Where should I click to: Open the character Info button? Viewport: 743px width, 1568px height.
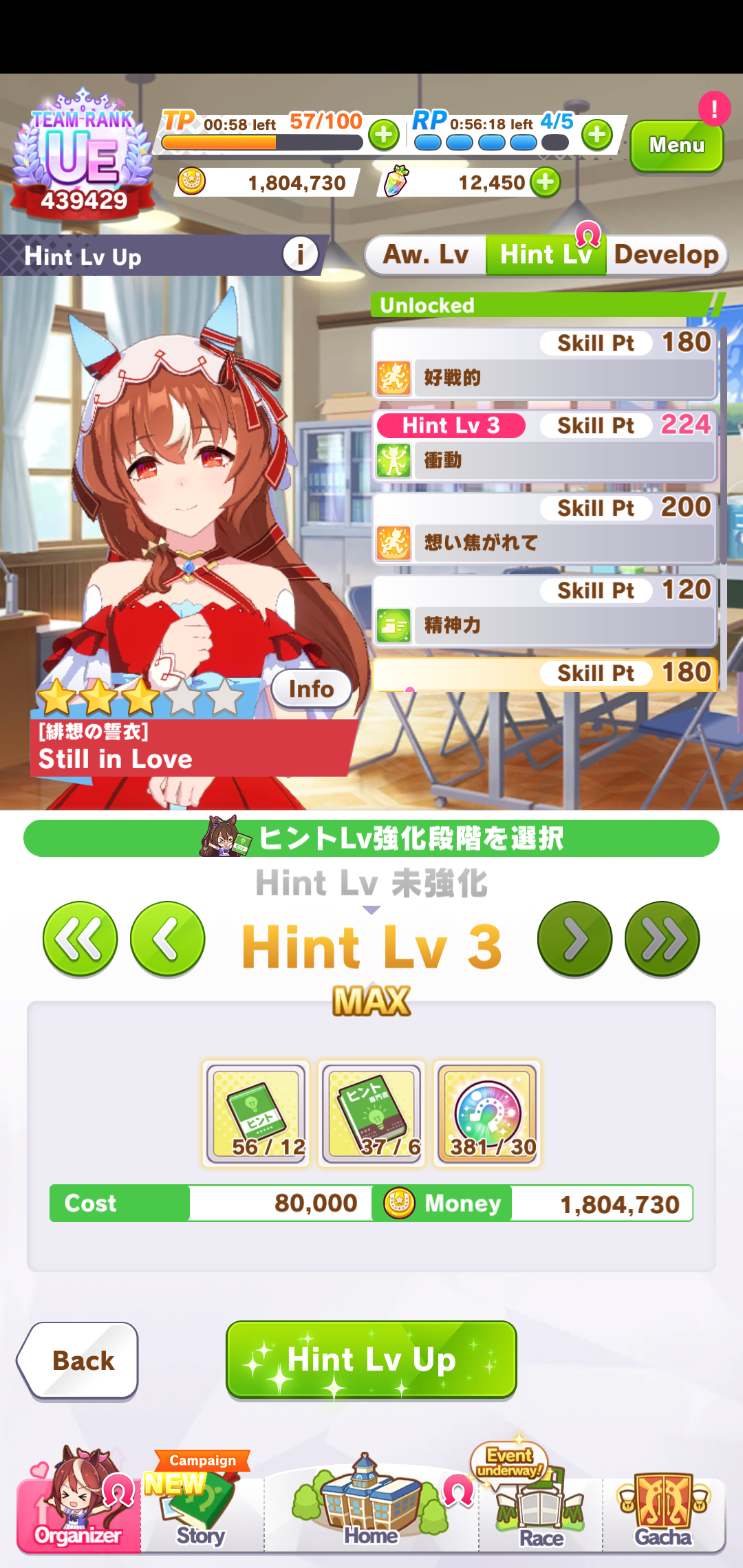coord(311,688)
